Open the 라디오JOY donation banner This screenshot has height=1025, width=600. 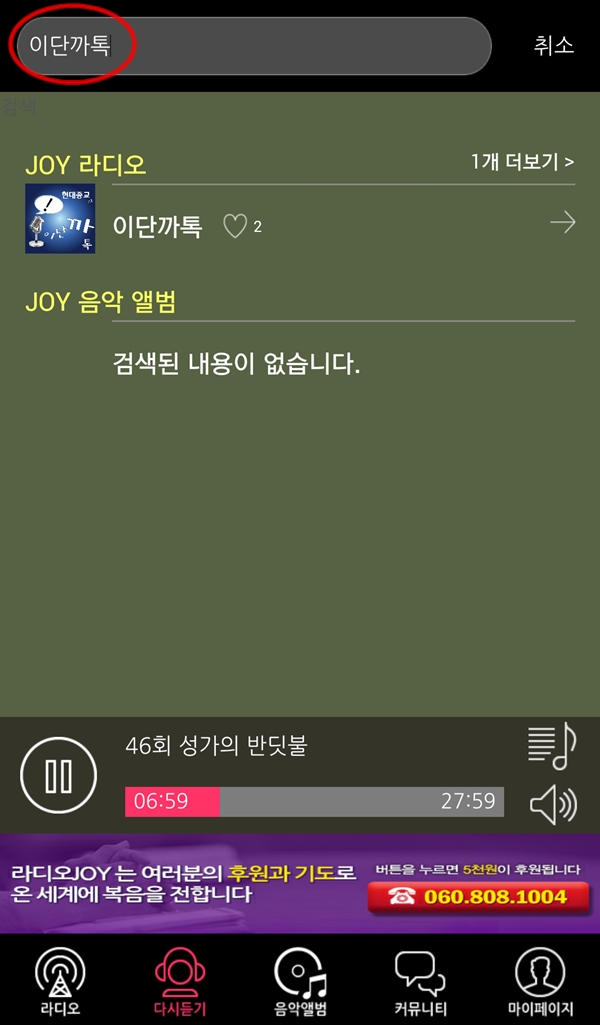300,884
